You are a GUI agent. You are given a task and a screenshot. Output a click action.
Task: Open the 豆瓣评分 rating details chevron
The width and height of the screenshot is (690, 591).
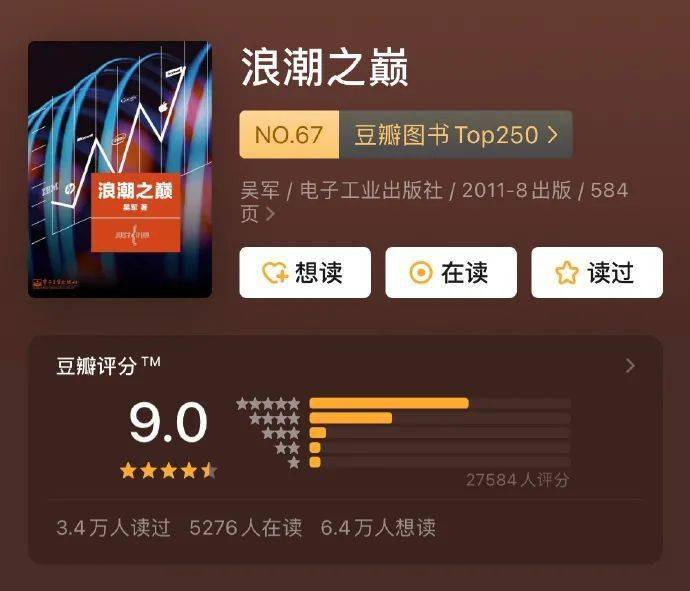click(630, 366)
